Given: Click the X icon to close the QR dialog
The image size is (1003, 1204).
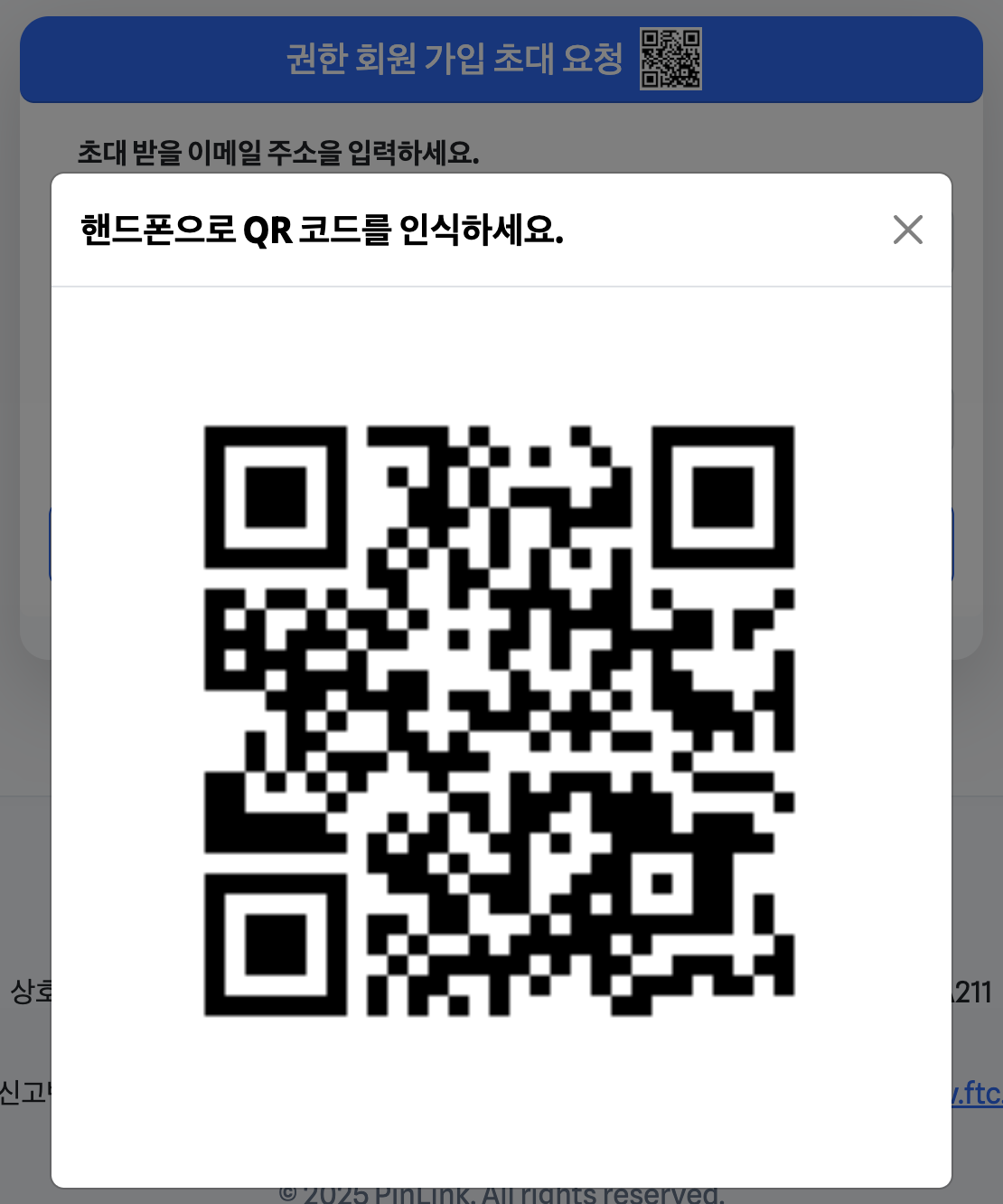Looking at the screenshot, I should coord(907,230).
